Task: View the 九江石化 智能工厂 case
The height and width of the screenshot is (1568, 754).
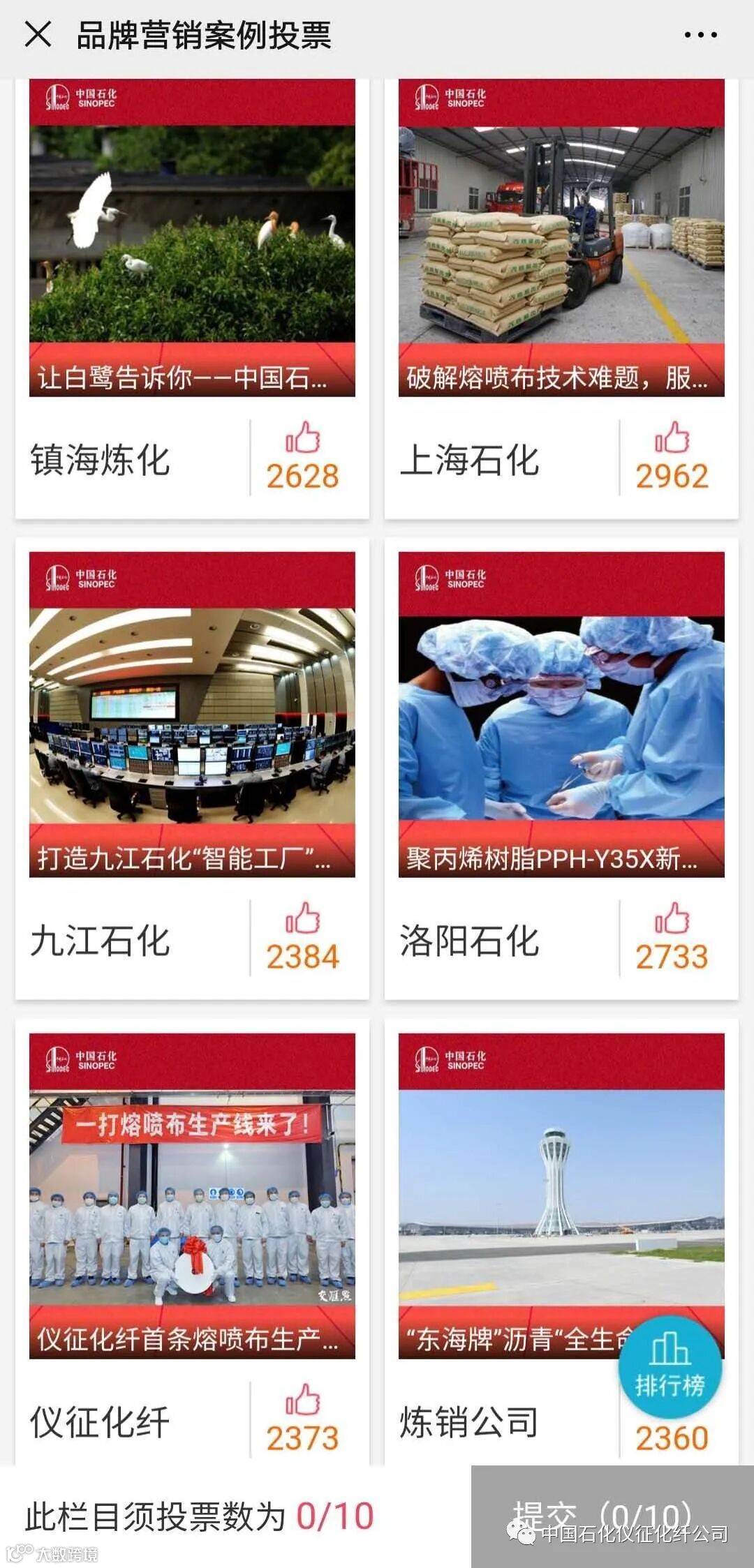Action: pos(192,715)
